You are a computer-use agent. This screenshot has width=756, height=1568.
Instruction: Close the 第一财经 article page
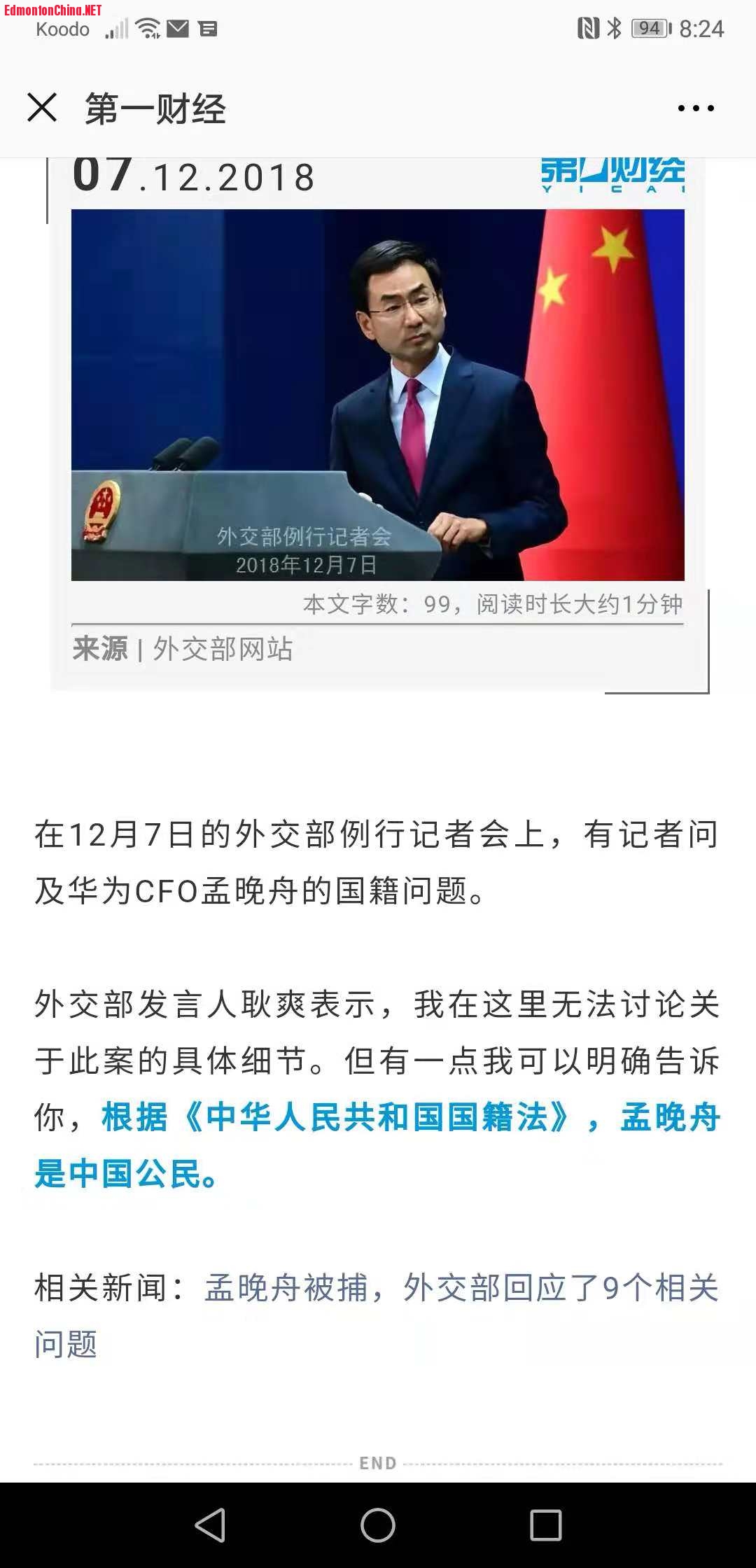tap(42, 108)
